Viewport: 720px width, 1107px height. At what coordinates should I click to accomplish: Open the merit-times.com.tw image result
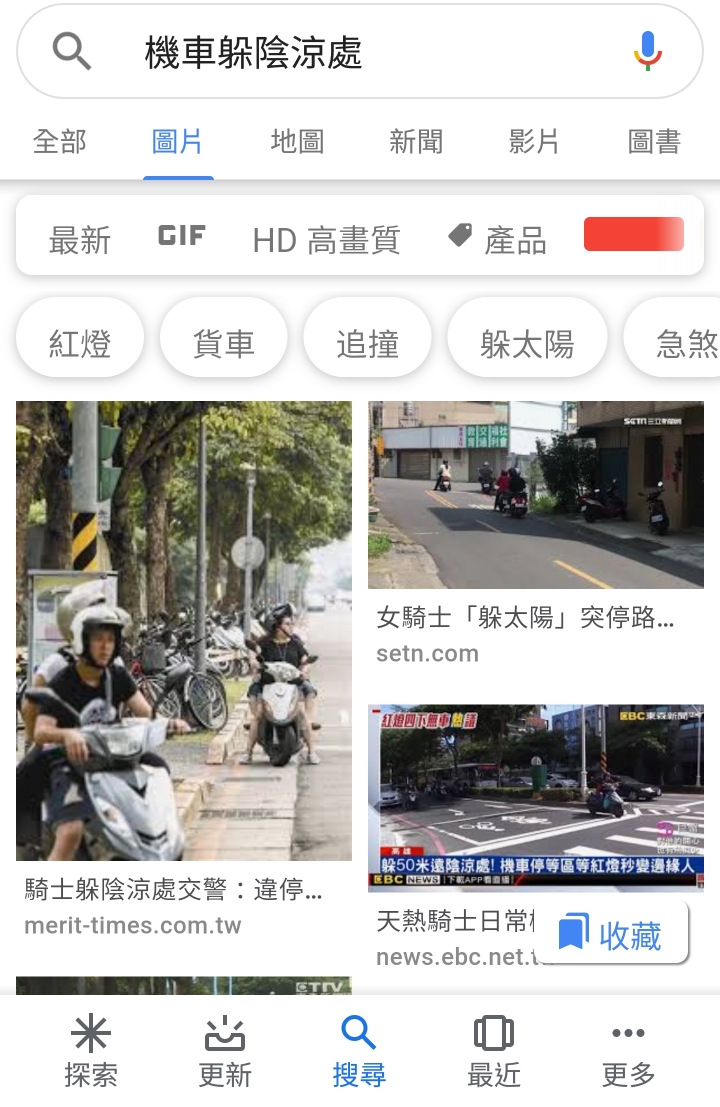click(x=184, y=630)
